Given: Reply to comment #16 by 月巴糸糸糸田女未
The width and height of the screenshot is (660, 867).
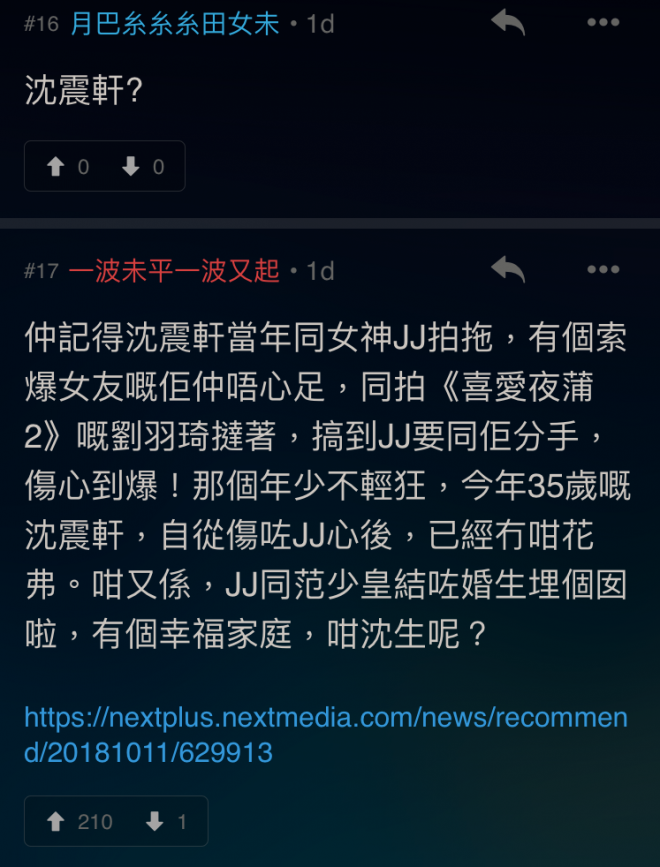Looking at the screenshot, I should (509, 22).
